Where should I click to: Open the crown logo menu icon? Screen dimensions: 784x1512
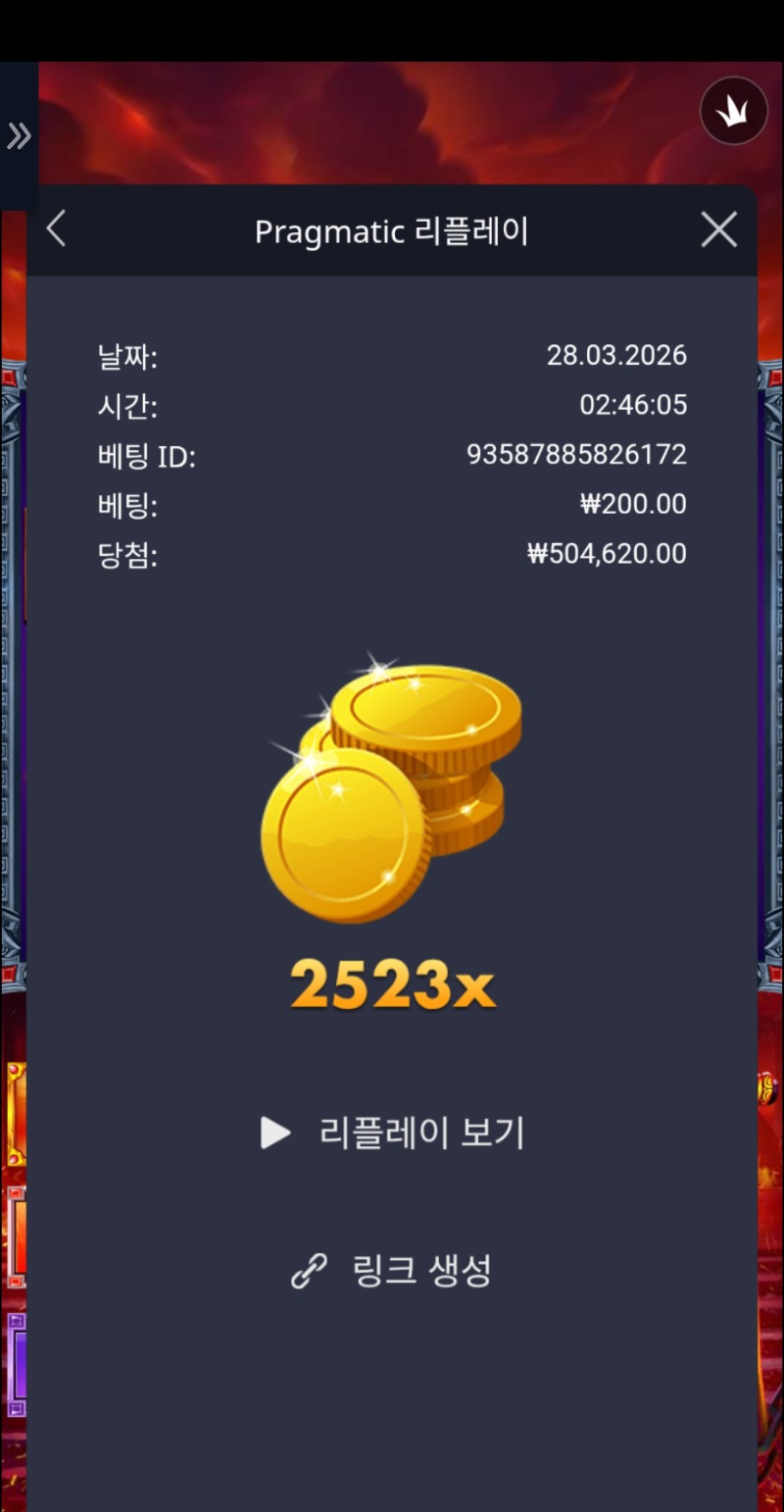tap(733, 111)
